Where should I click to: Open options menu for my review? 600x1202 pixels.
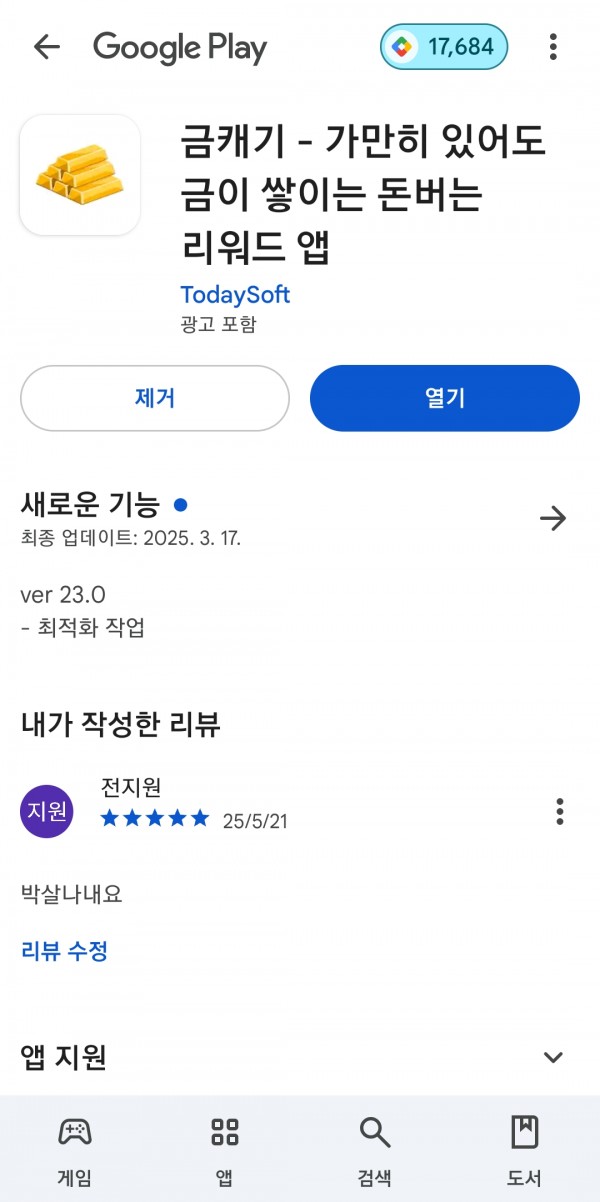click(x=560, y=811)
